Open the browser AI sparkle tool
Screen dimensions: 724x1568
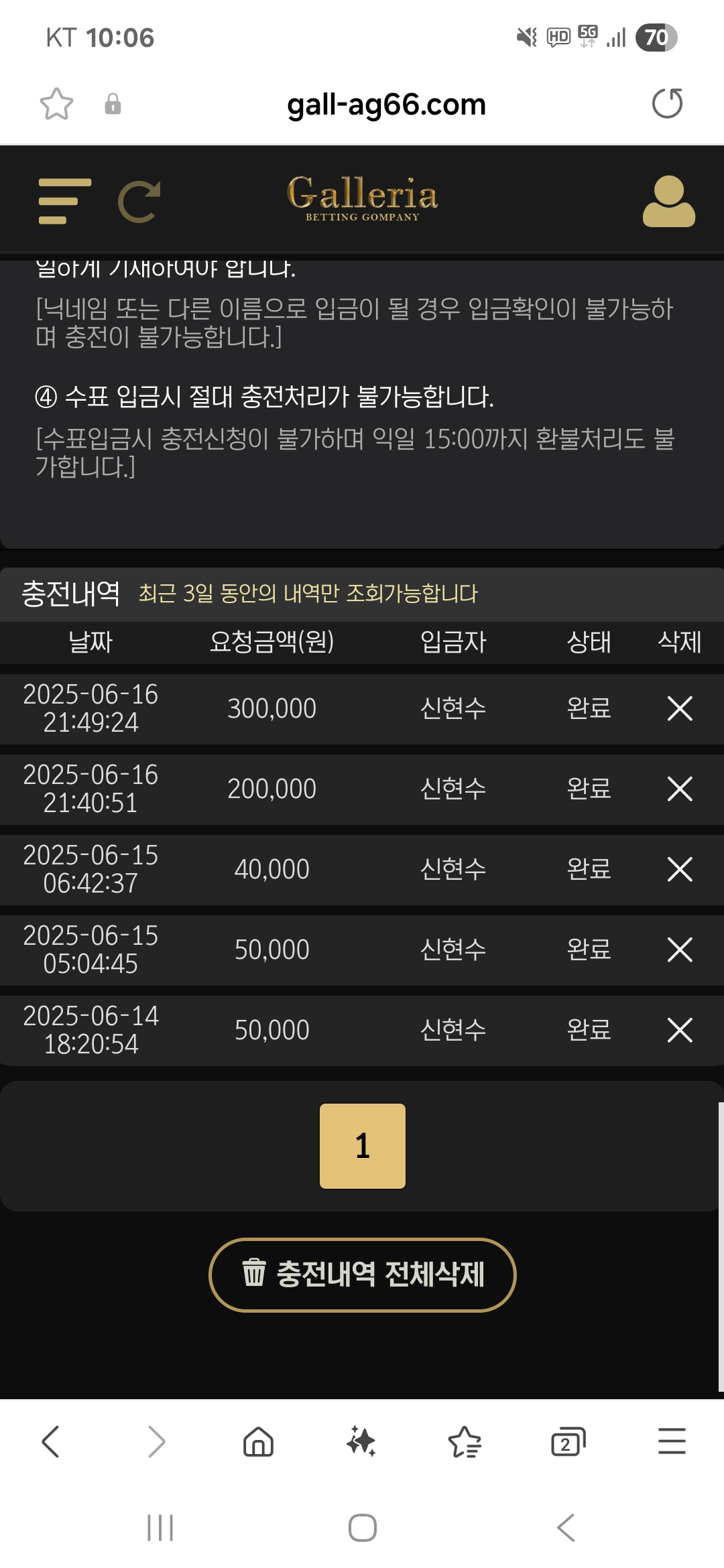361,1441
